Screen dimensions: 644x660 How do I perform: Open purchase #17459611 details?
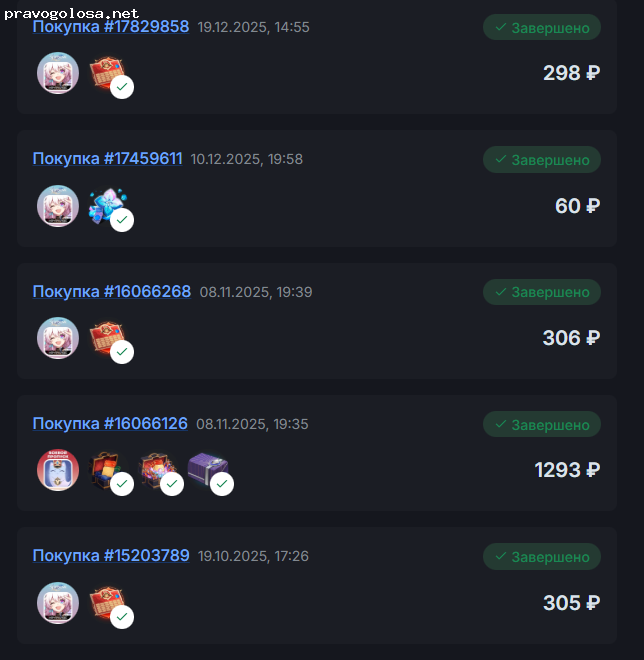click(107, 159)
